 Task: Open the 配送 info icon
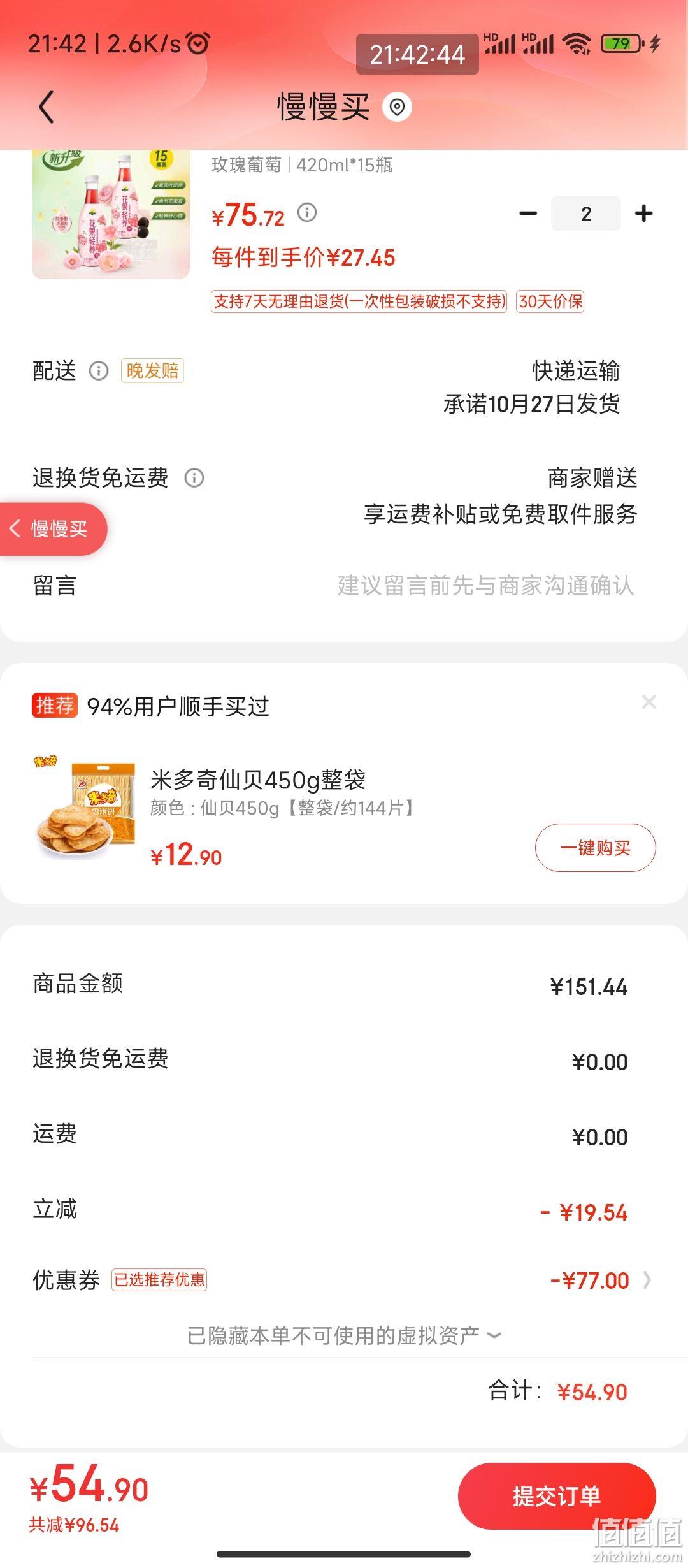[x=99, y=370]
